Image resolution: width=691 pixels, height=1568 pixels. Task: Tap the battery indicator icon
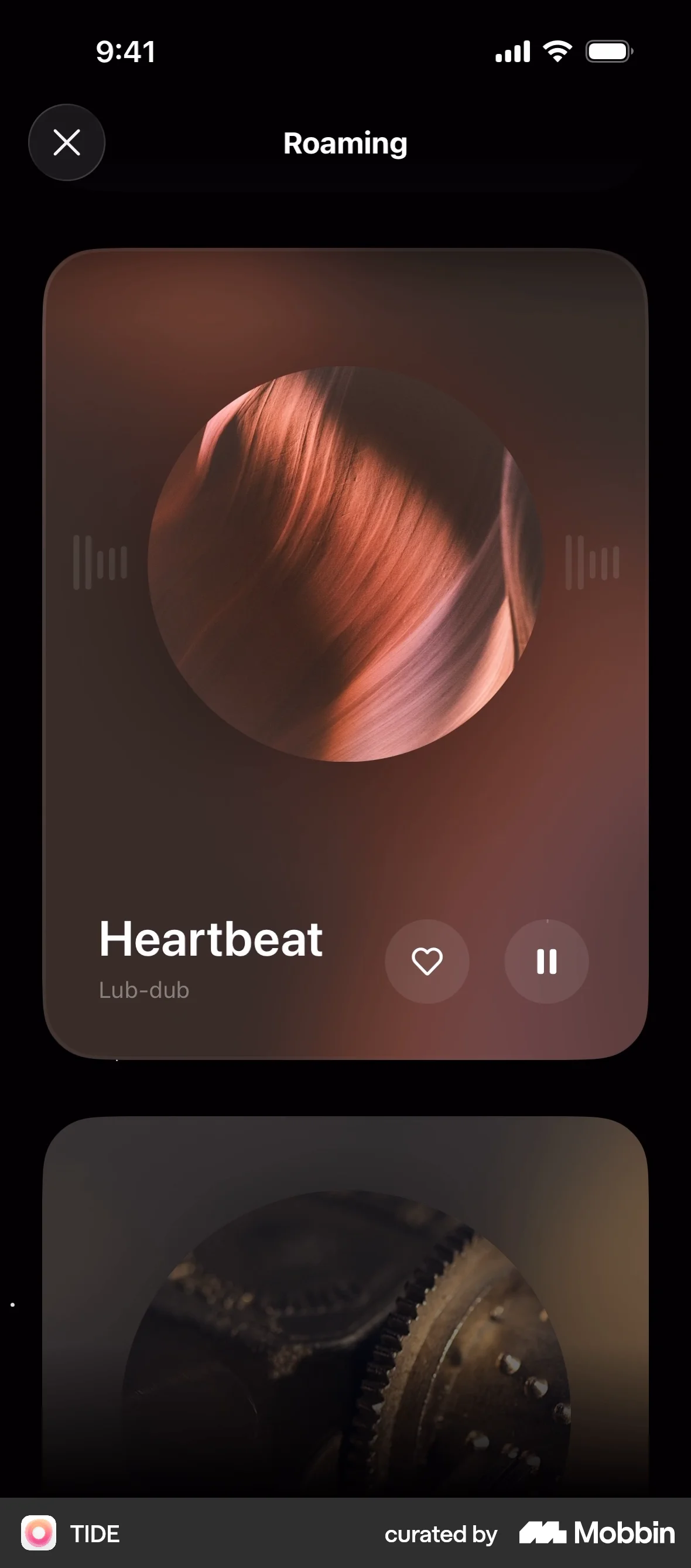[608, 51]
